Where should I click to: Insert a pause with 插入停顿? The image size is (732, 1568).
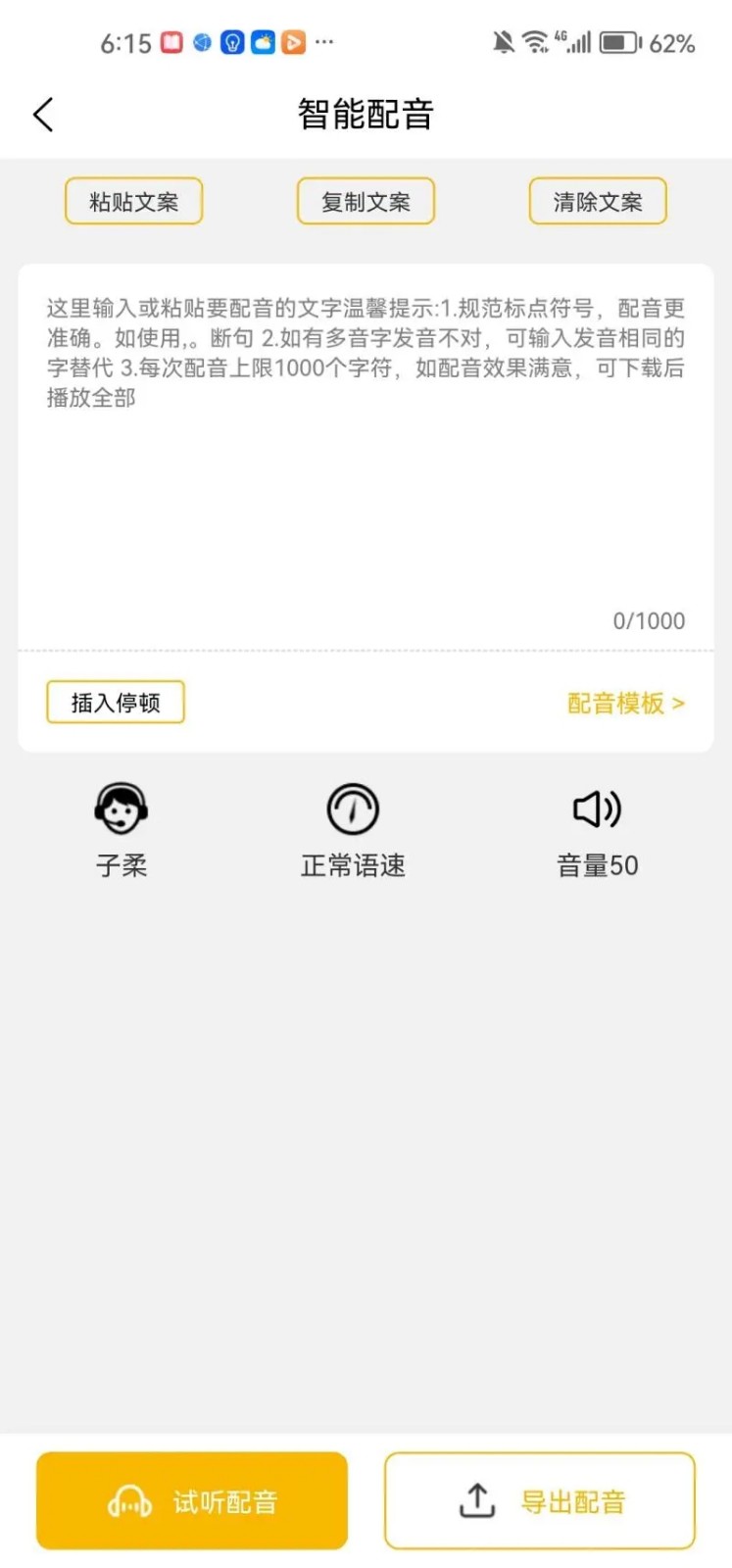116,703
